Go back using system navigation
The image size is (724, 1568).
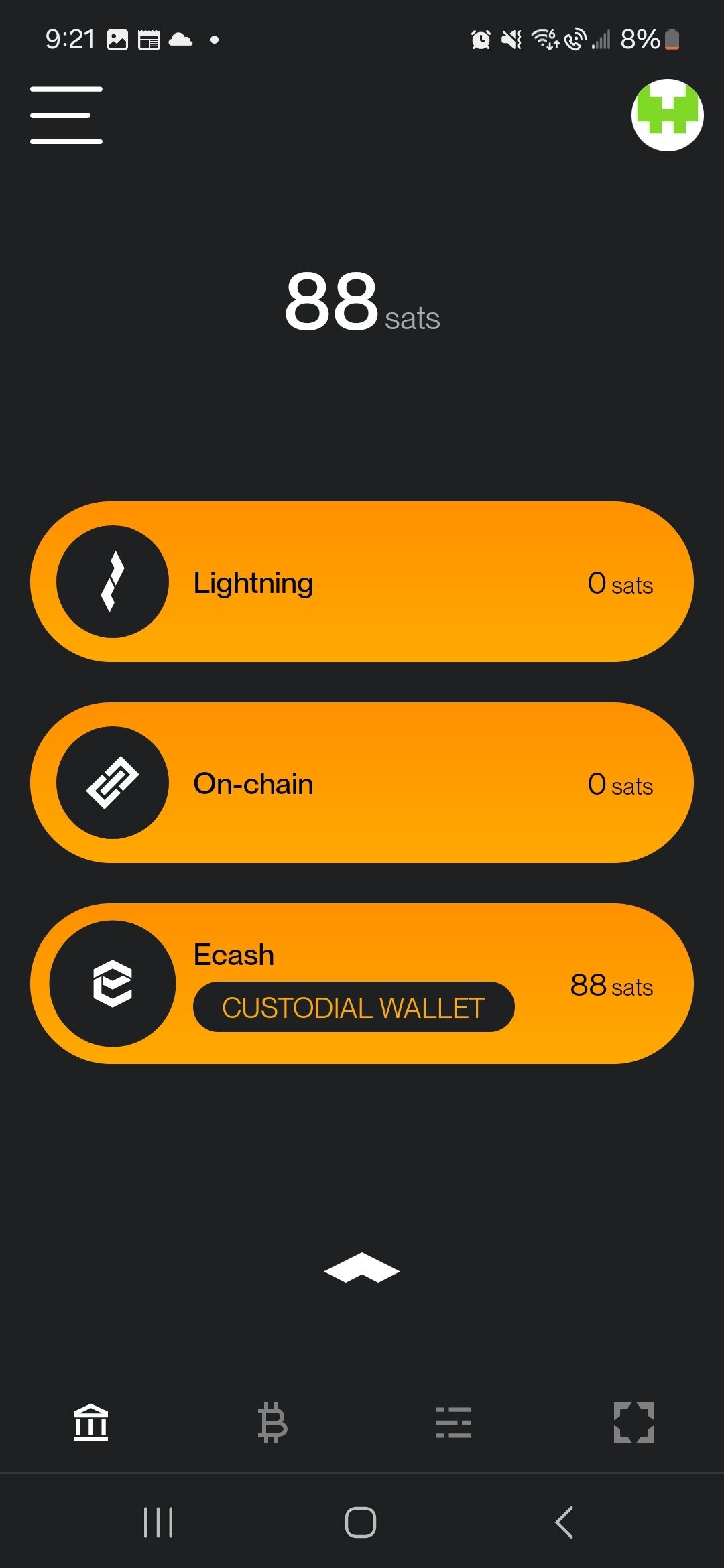pyautogui.click(x=564, y=1522)
